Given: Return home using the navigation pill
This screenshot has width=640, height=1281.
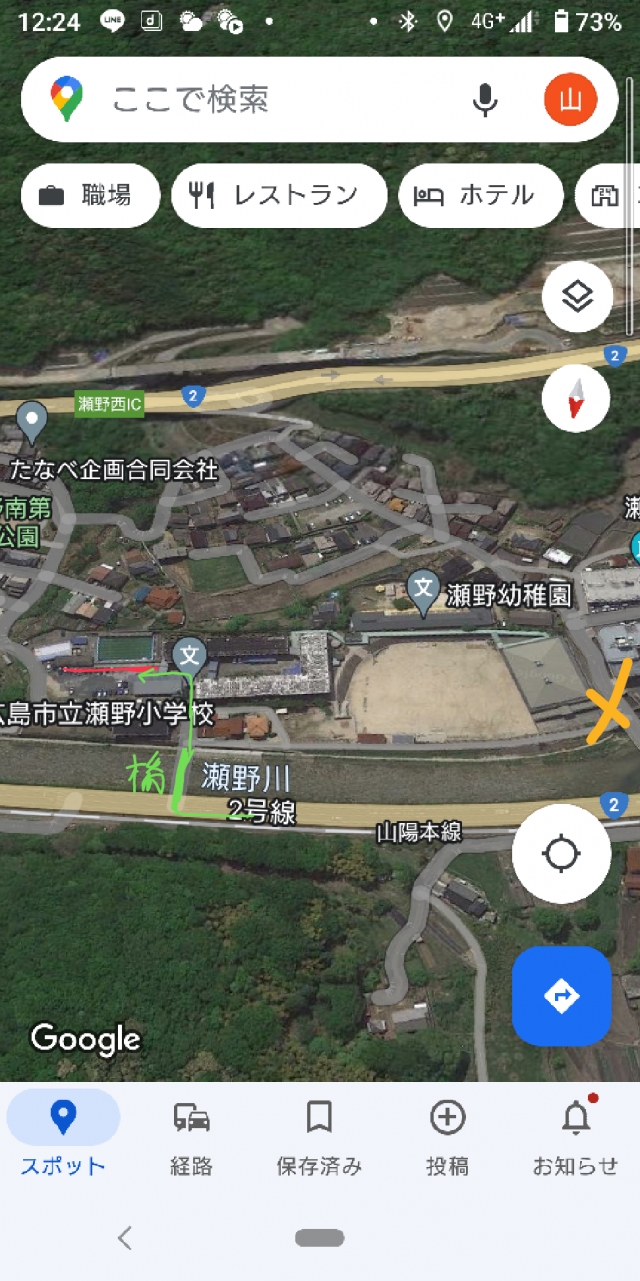Looking at the screenshot, I should click(319, 1238).
